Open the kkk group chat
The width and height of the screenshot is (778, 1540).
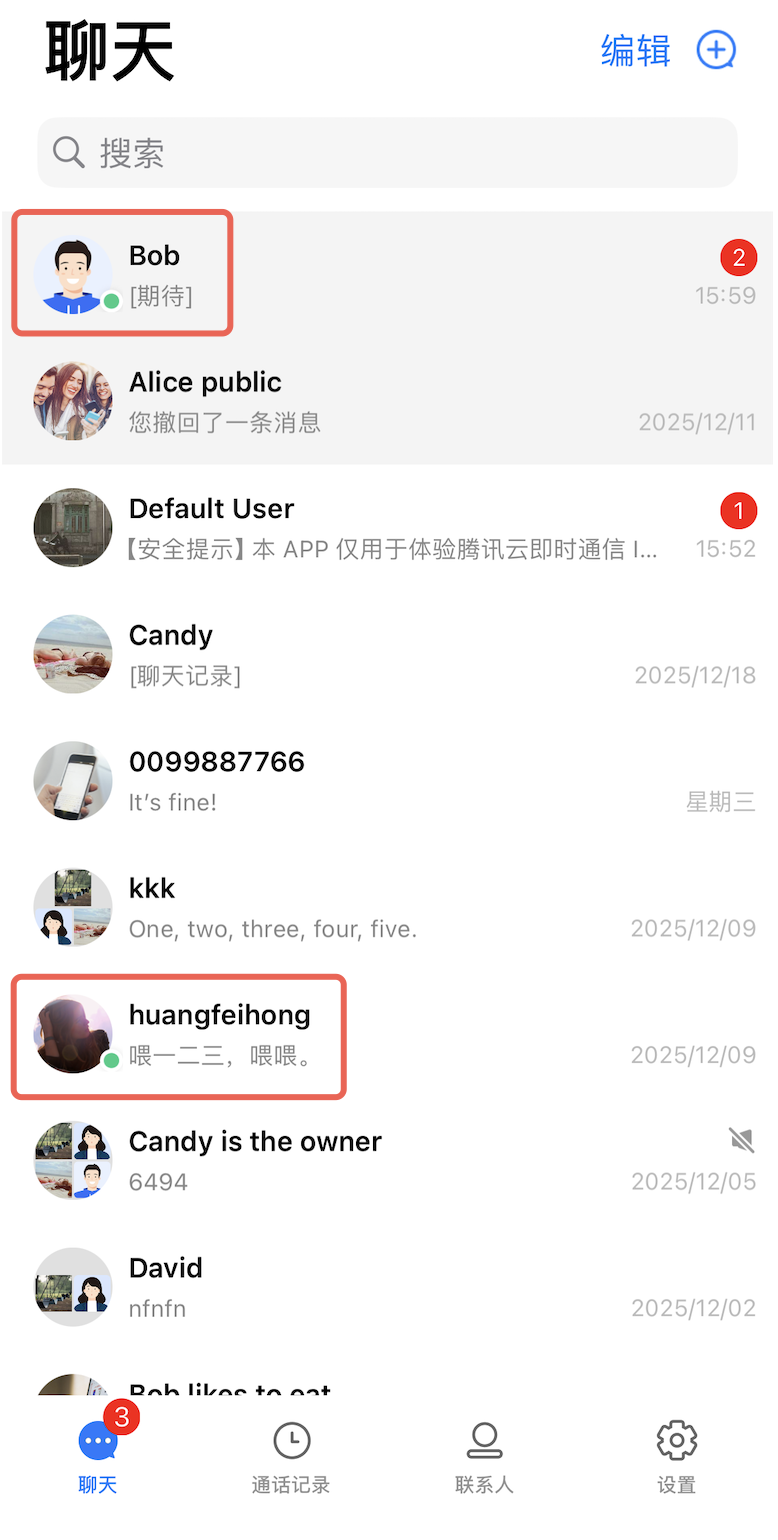pyautogui.click(x=388, y=907)
